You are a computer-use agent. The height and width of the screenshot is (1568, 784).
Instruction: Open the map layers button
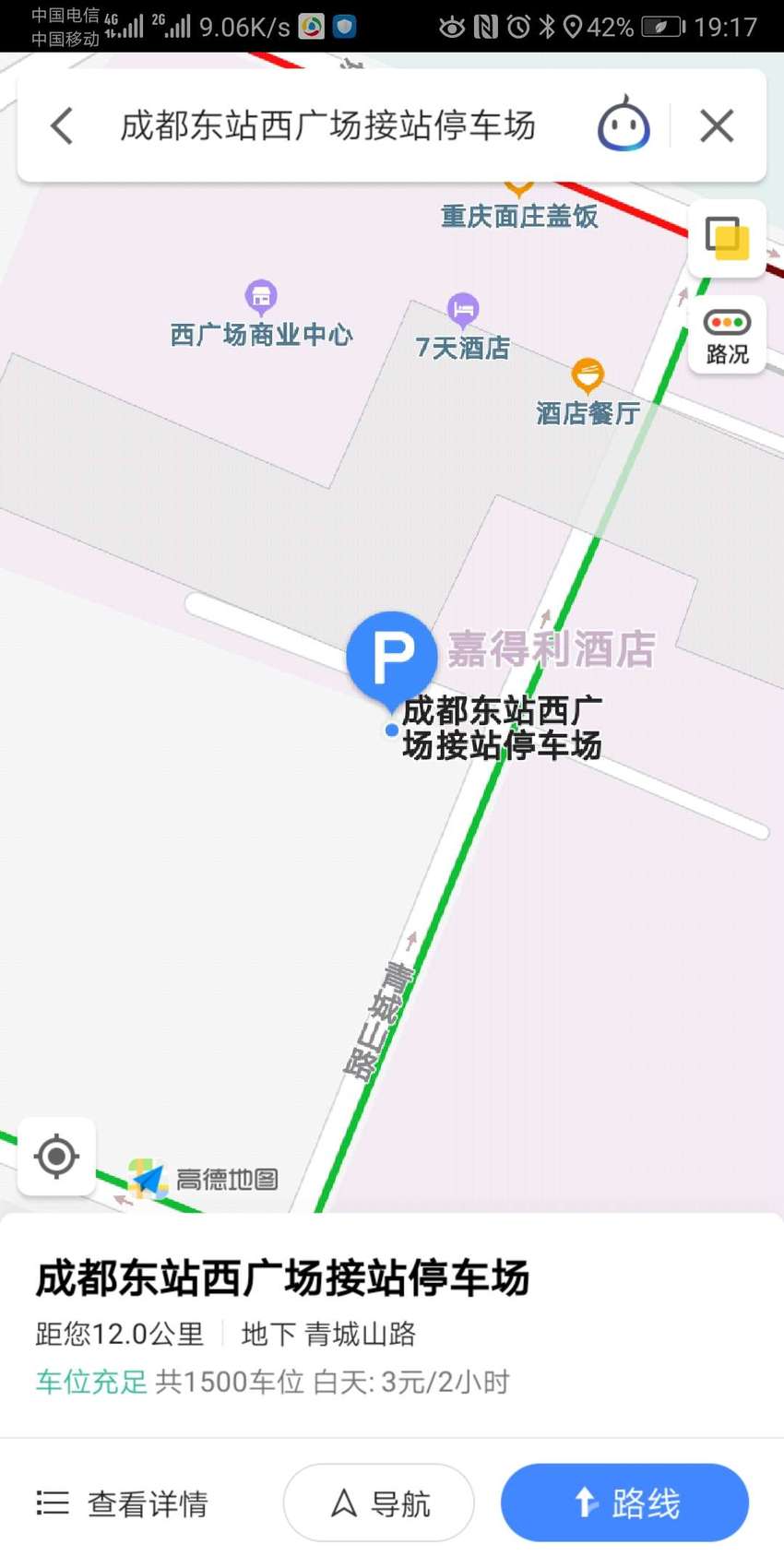click(x=727, y=238)
